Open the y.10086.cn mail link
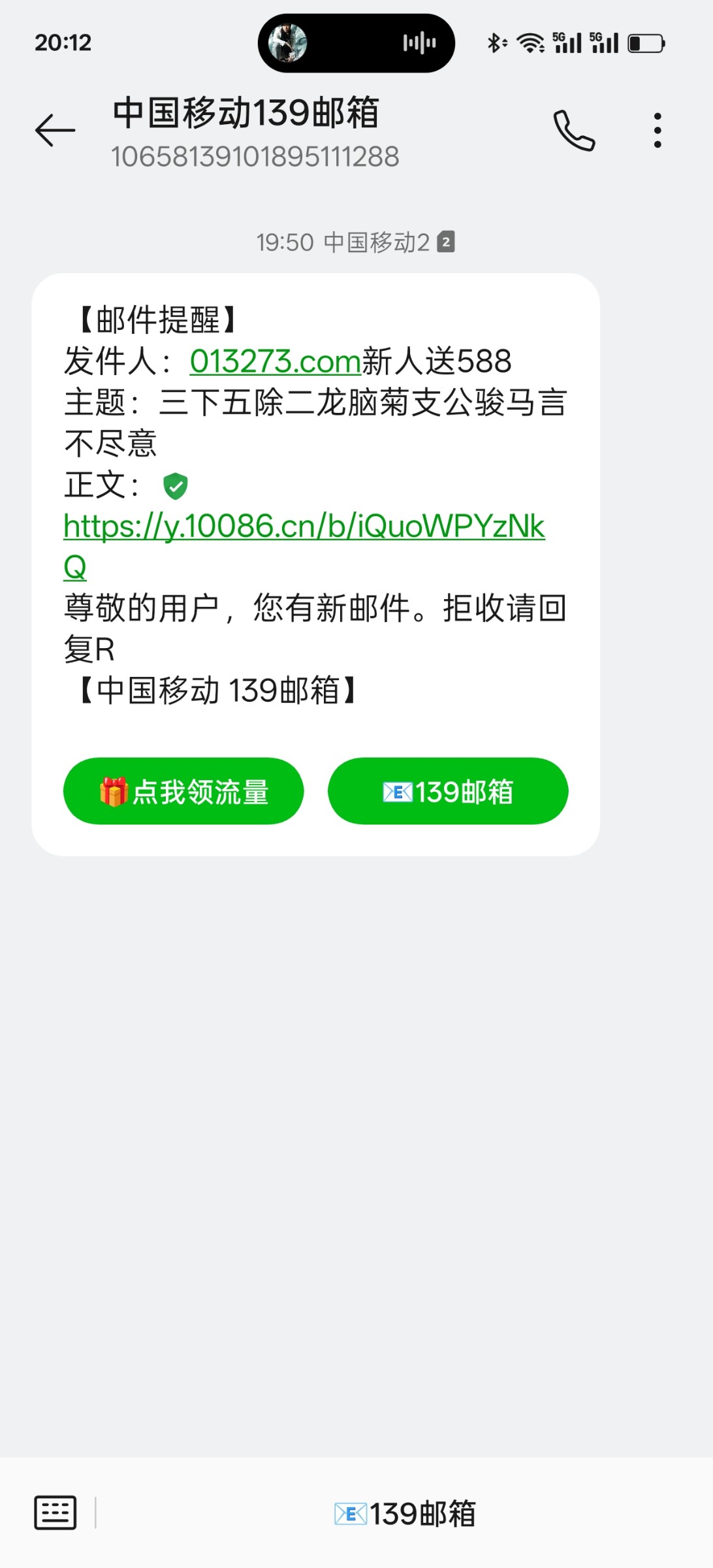The image size is (713, 1568). 304,527
